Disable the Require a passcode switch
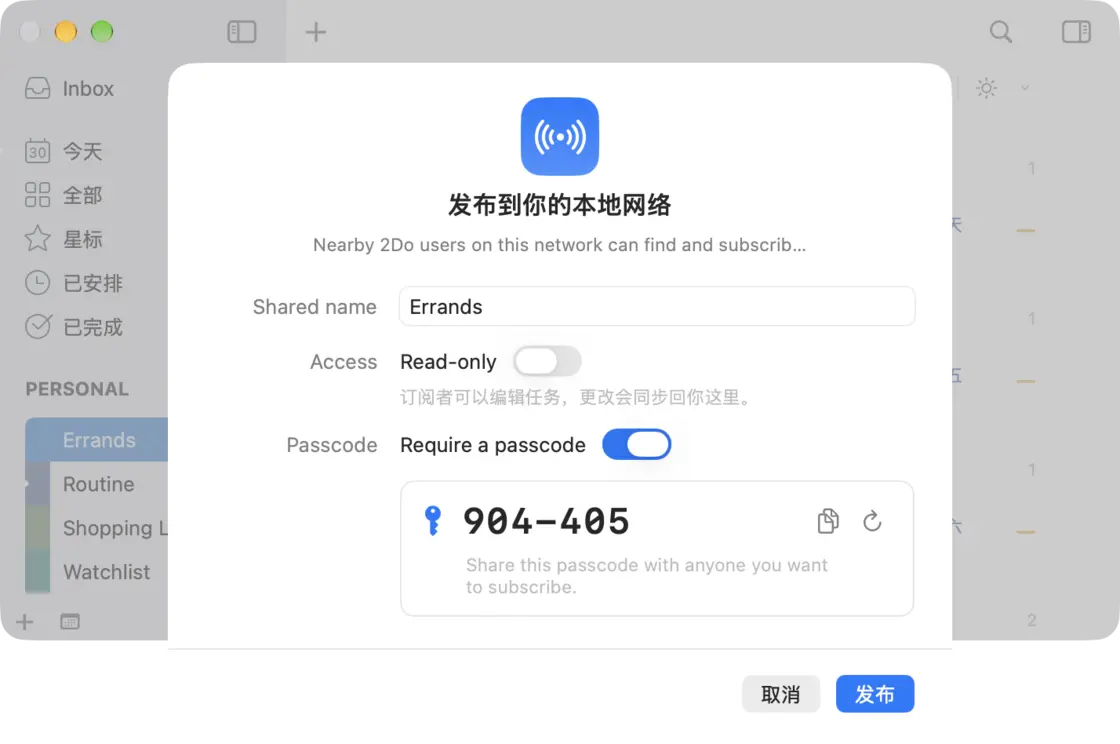1120x744 pixels. click(x=636, y=444)
